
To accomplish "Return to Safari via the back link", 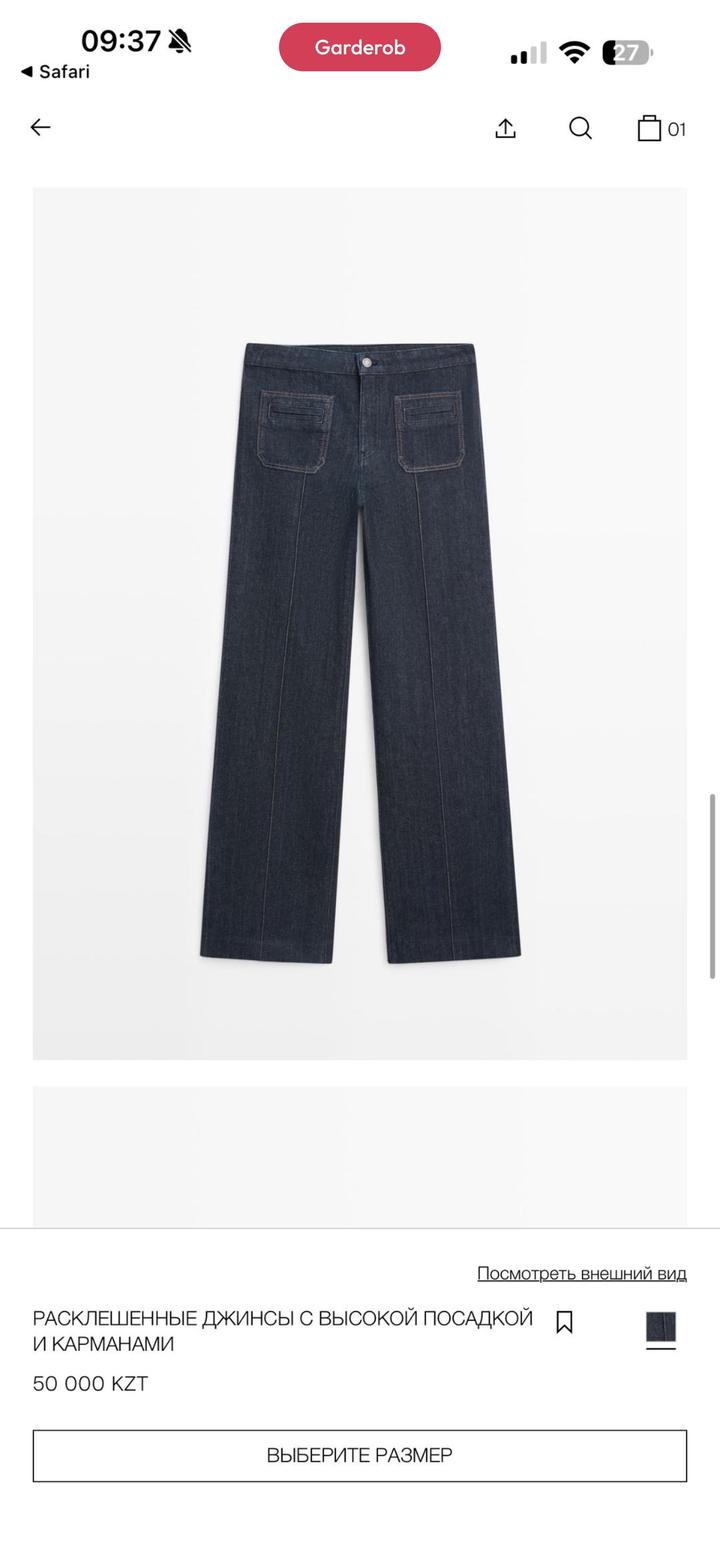I will (55, 72).
